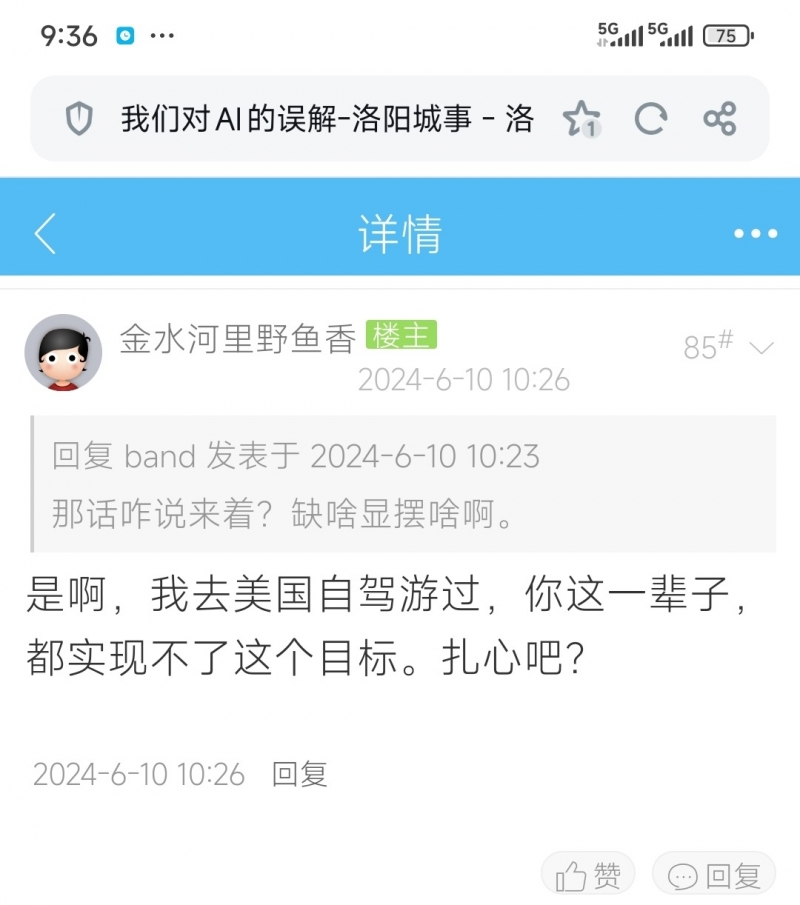Tap the 回复 button with the chat bubble
This screenshot has height=905, width=800.
tap(714, 876)
